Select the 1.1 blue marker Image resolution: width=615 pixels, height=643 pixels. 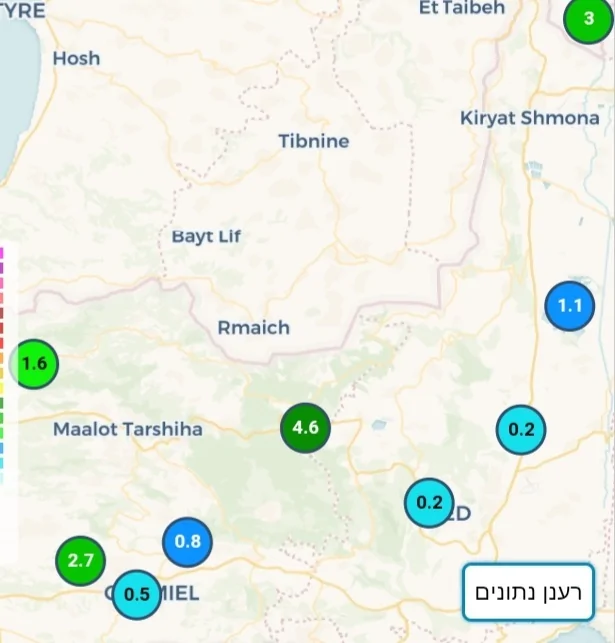click(x=569, y=306)
